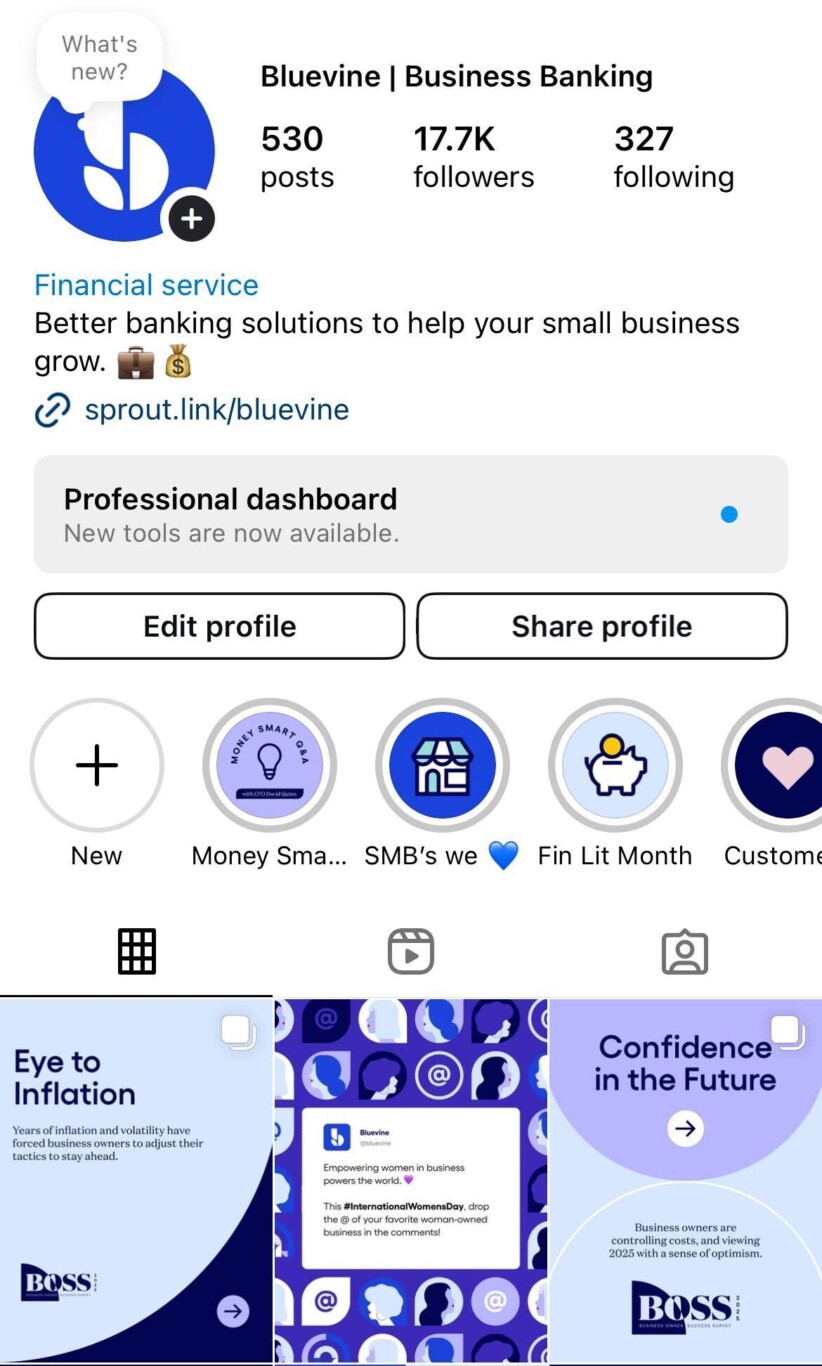Open the Financial service category link
The image size is (822, 1366).
click(x=146, y=285)
